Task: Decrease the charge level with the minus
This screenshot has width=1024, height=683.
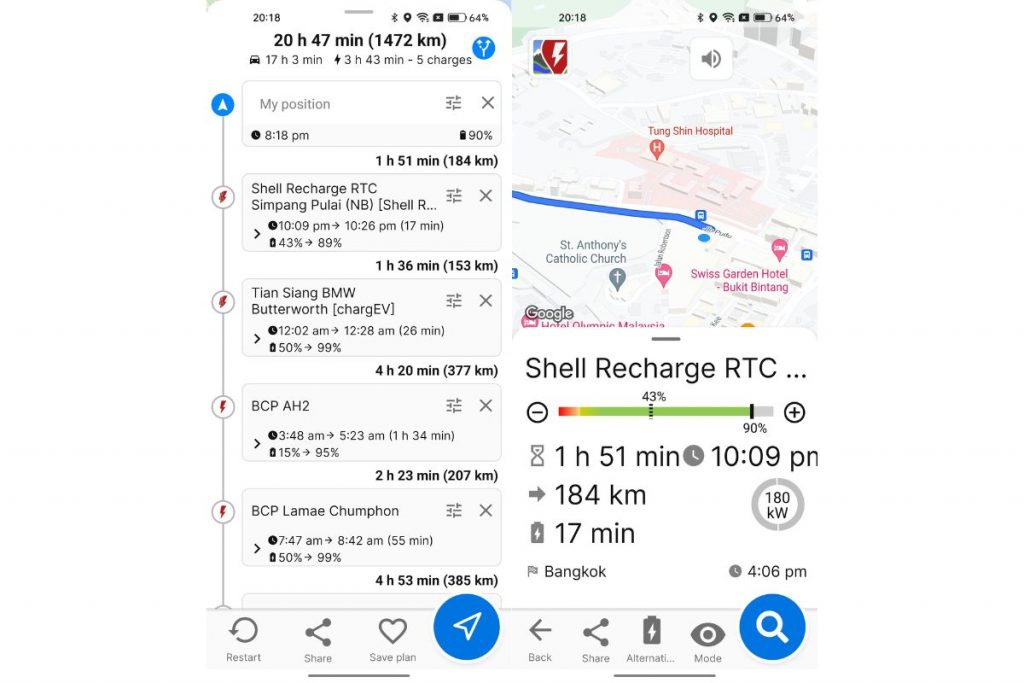Action: coord(537,412)
